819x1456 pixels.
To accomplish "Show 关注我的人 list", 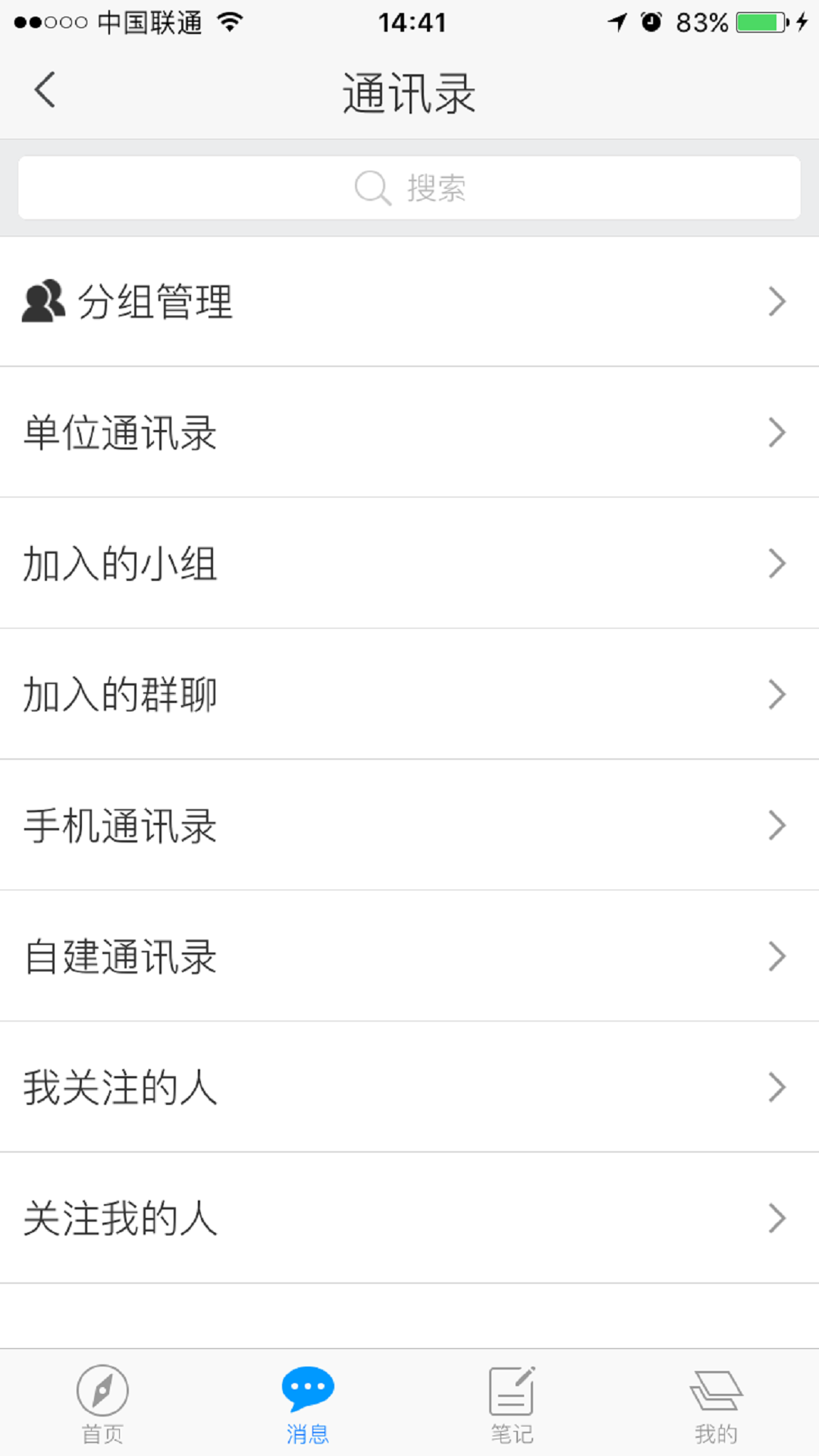I will tap(409, 1219).
